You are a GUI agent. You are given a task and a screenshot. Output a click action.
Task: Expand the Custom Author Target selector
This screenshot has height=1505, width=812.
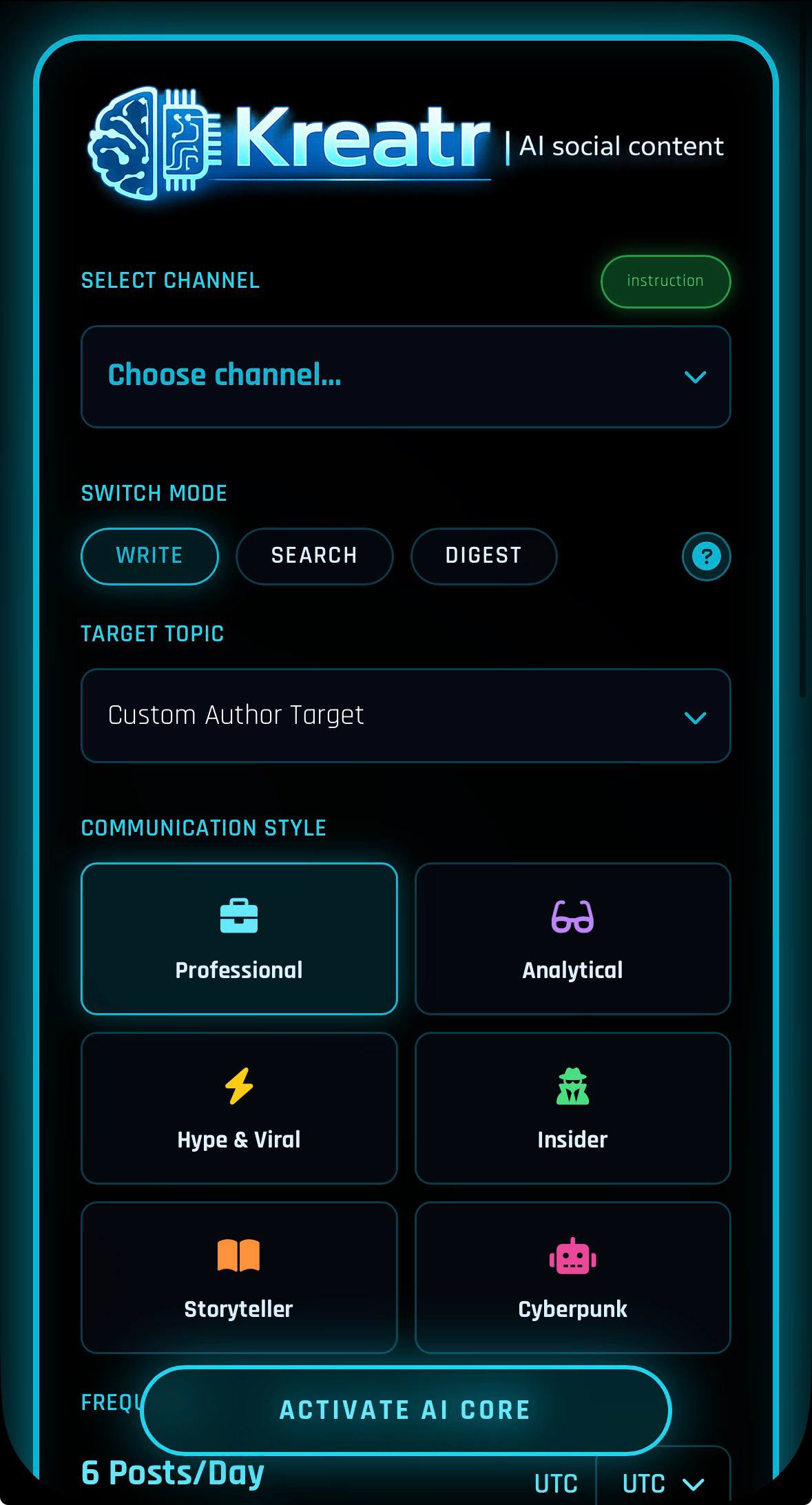tap(406, 716)
